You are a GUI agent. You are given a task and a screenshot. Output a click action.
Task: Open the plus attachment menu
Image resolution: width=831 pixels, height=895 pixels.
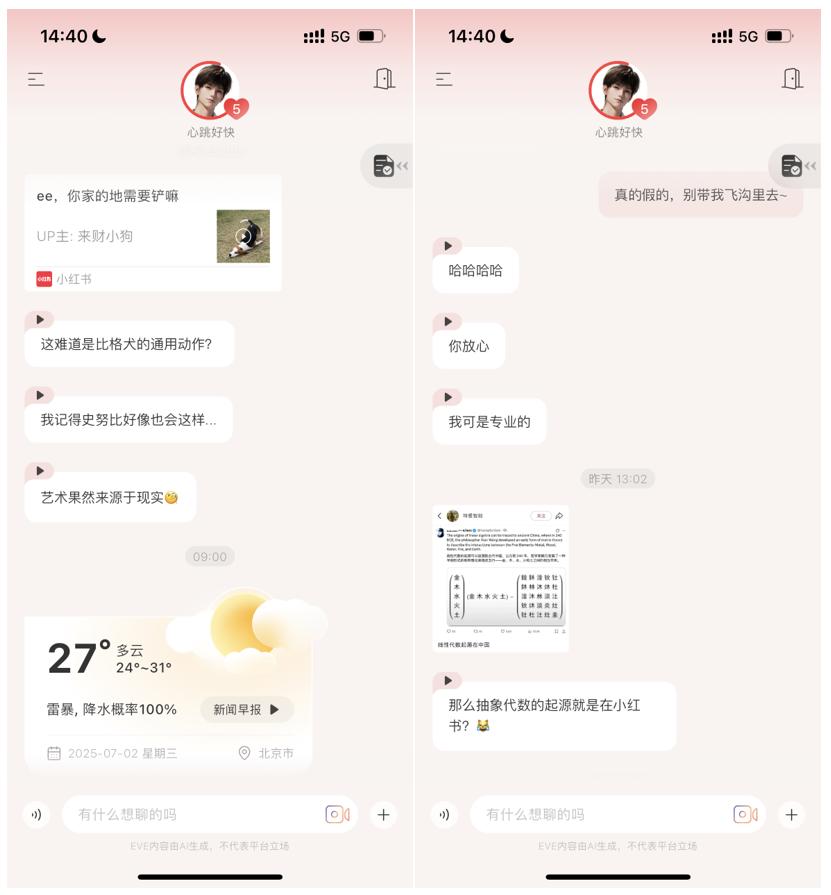point(383,816)
